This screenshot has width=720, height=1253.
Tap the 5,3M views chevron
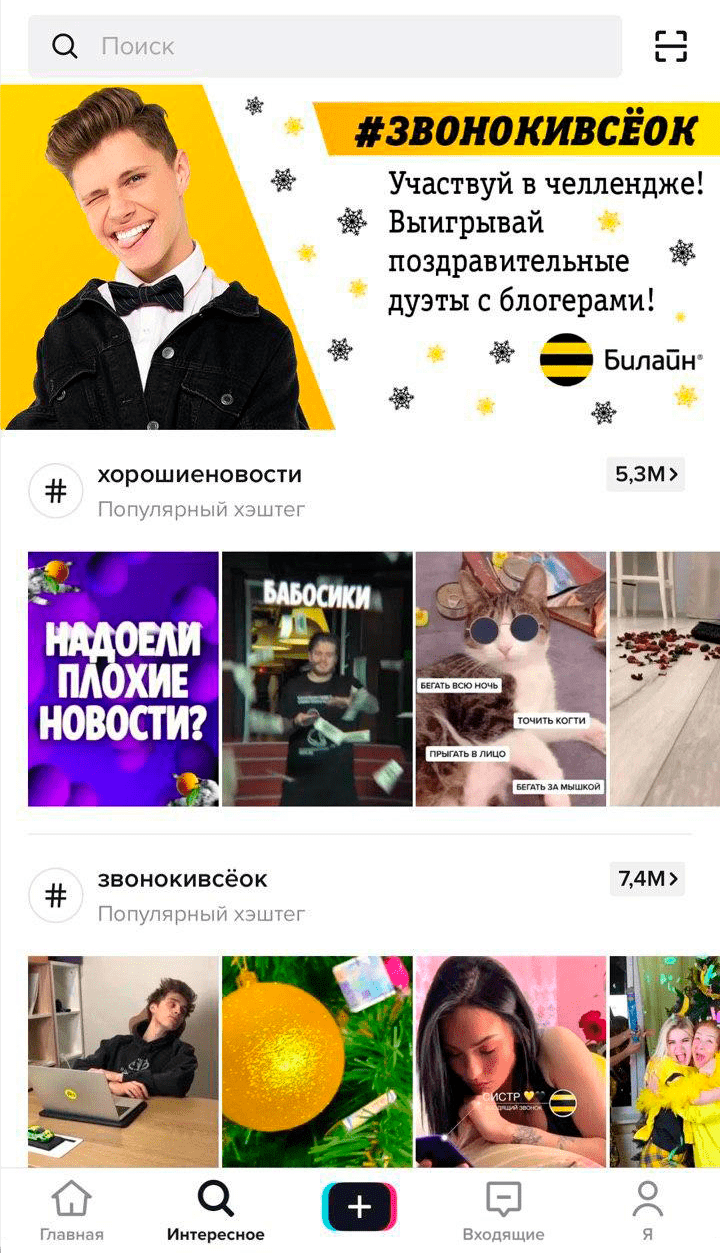(647, 475)
